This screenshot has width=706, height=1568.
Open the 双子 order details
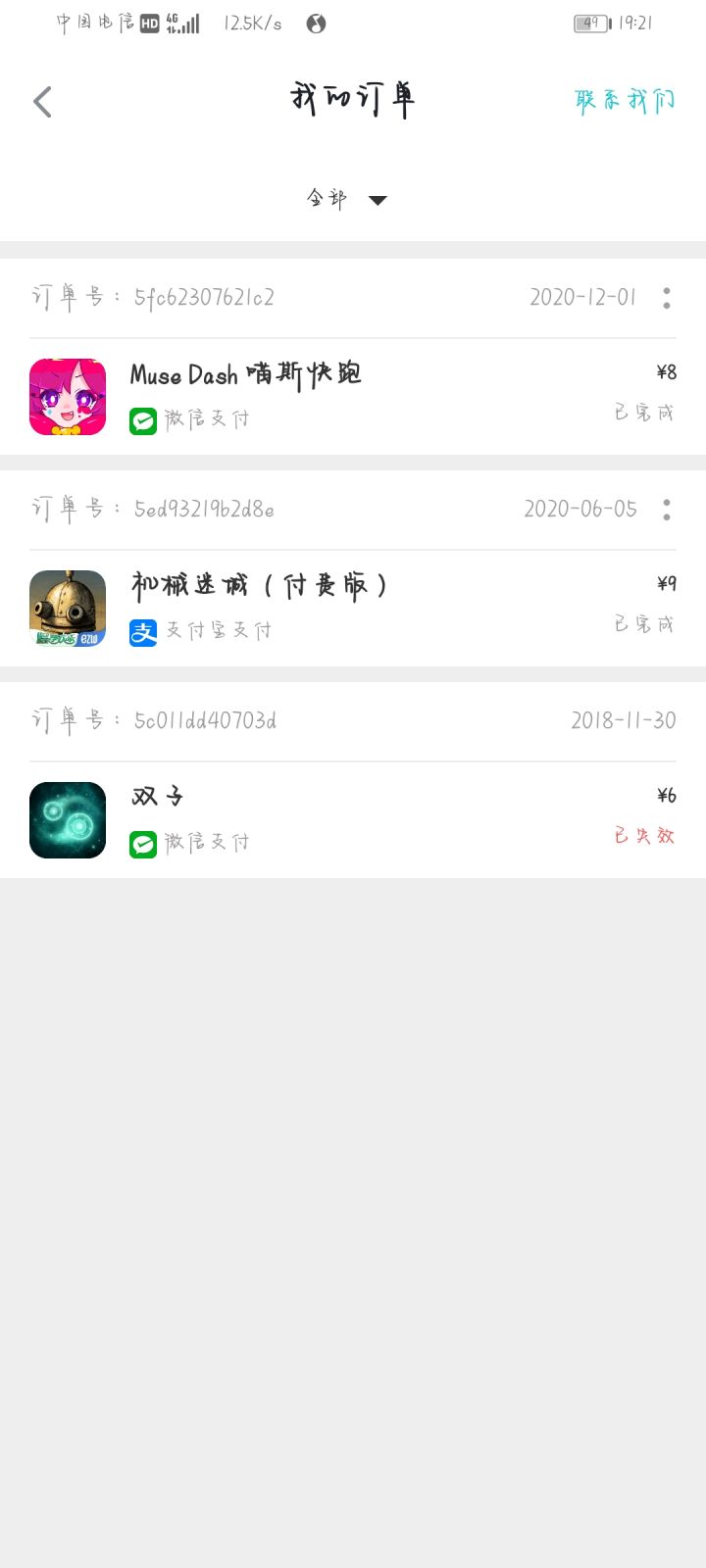pyautogui.click(x=353, y=819)
